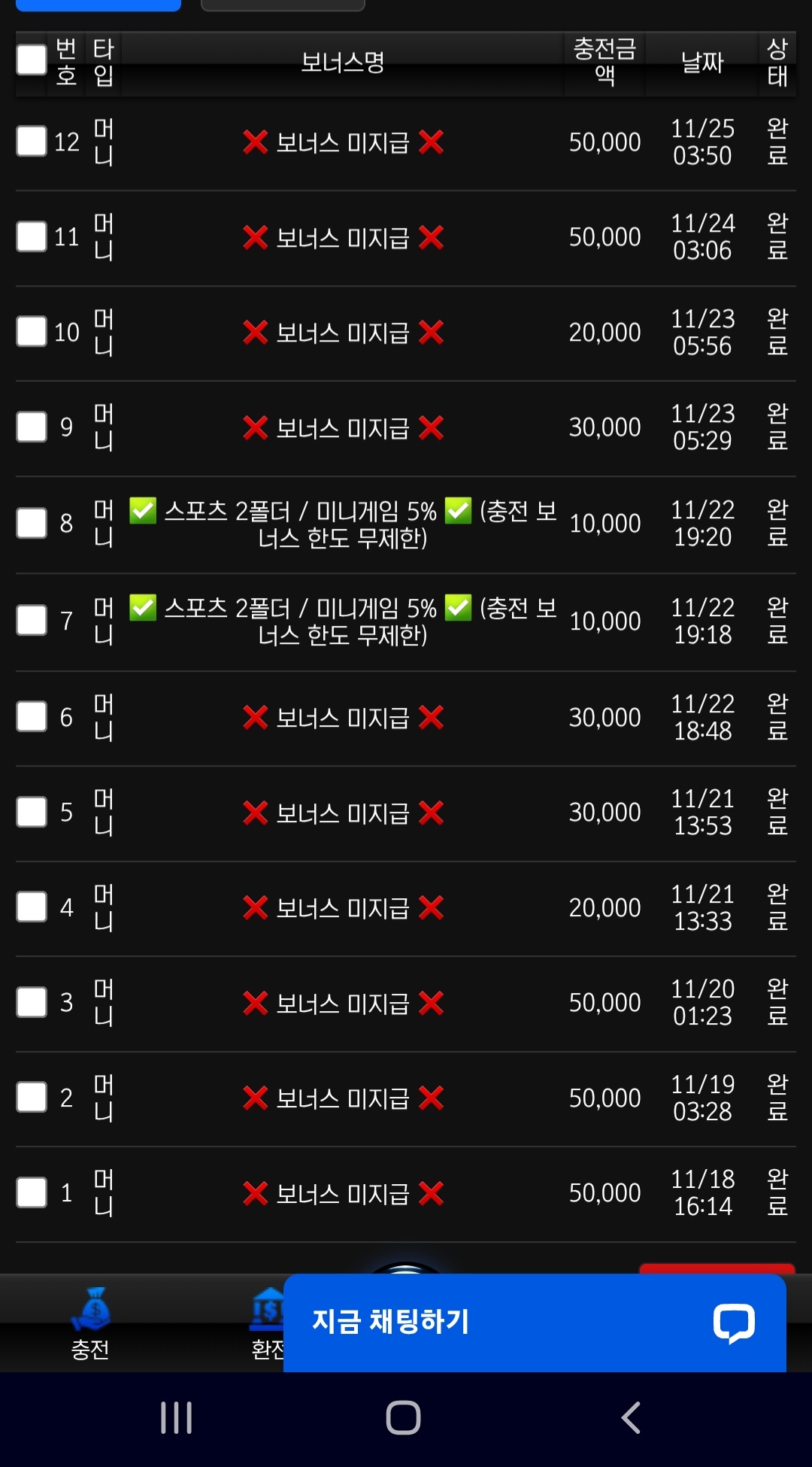This screenshot has width=812, height=1467.
Task: Open the 충전 tab in bottom bar
Action: click(x=90, y=1326)
